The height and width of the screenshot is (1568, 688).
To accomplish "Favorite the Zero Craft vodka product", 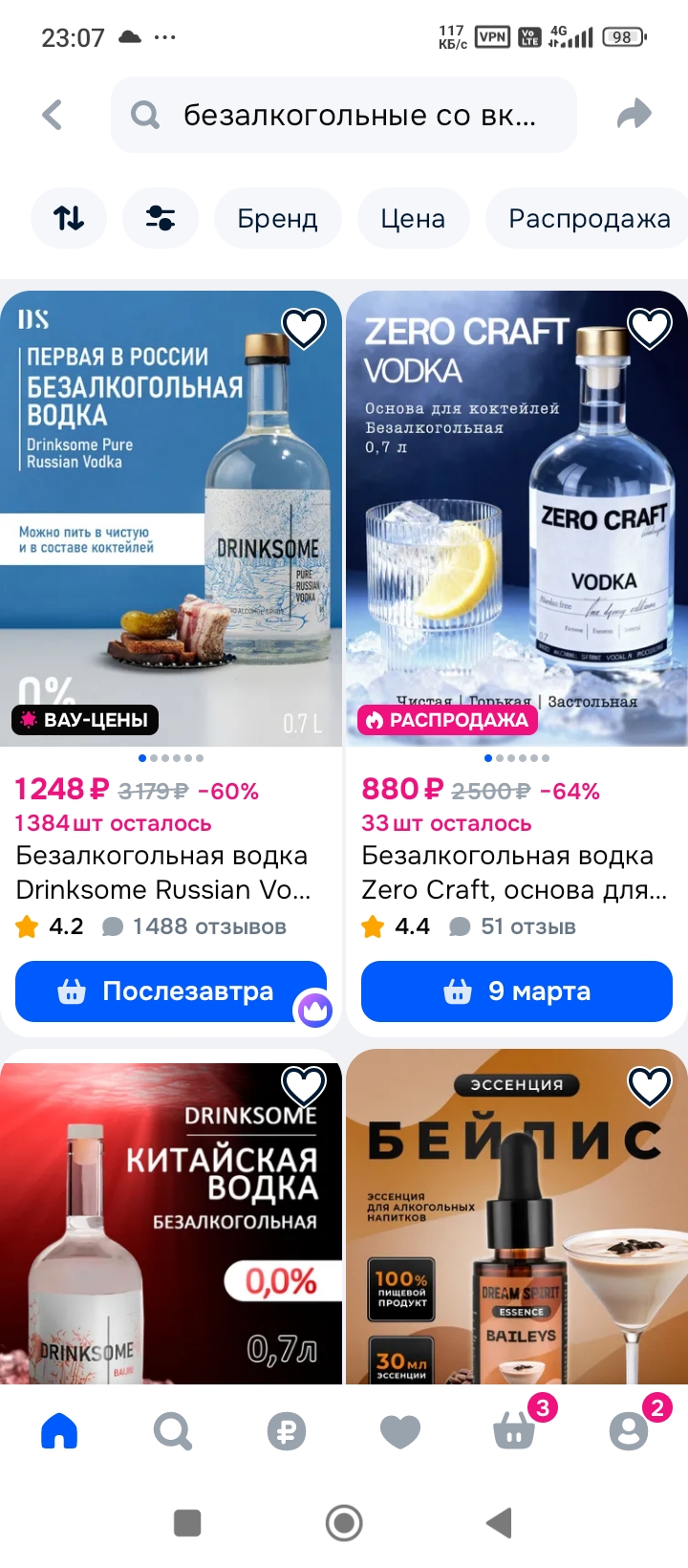I will (x=649, y=327).
